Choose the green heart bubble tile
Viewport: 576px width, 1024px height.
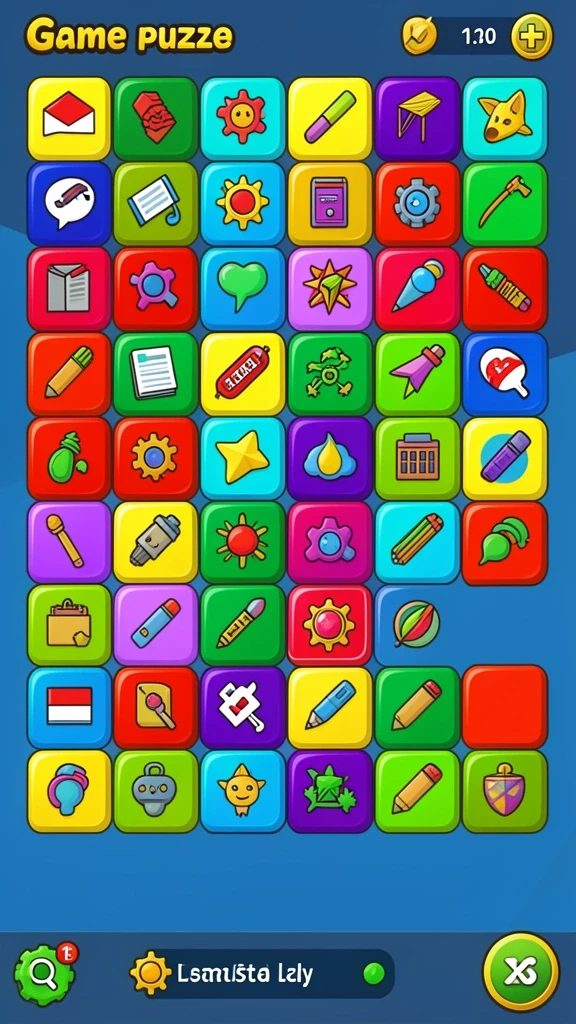pos(242,289)
